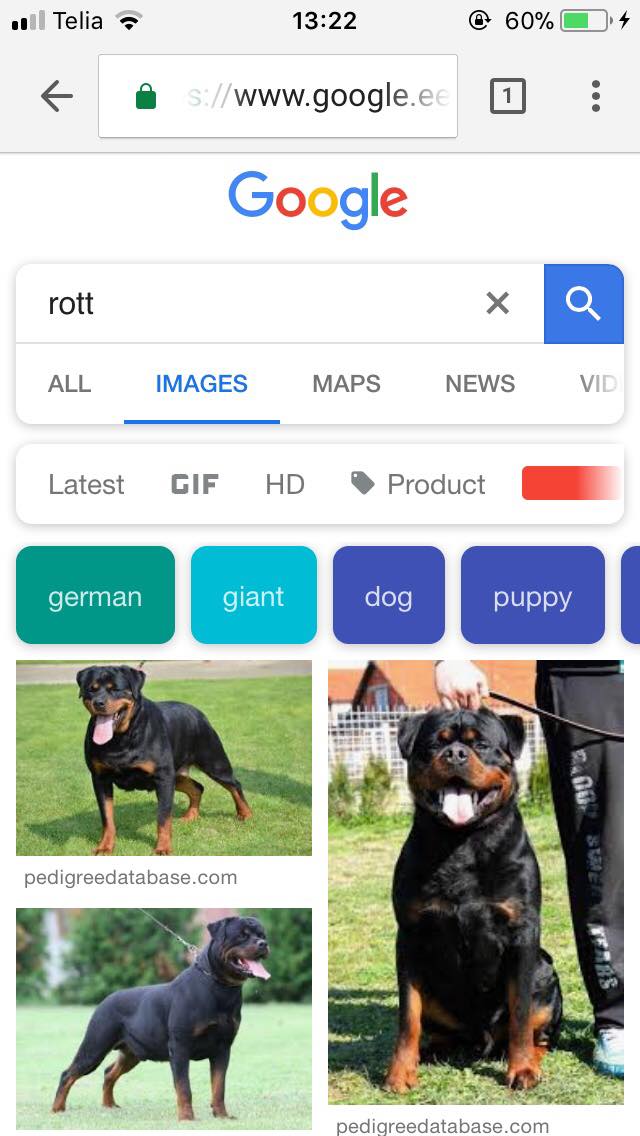Open the tall image of sitting Rottweiler
640x1136 pixels.
pyautogui.click(x=475, y=882)
